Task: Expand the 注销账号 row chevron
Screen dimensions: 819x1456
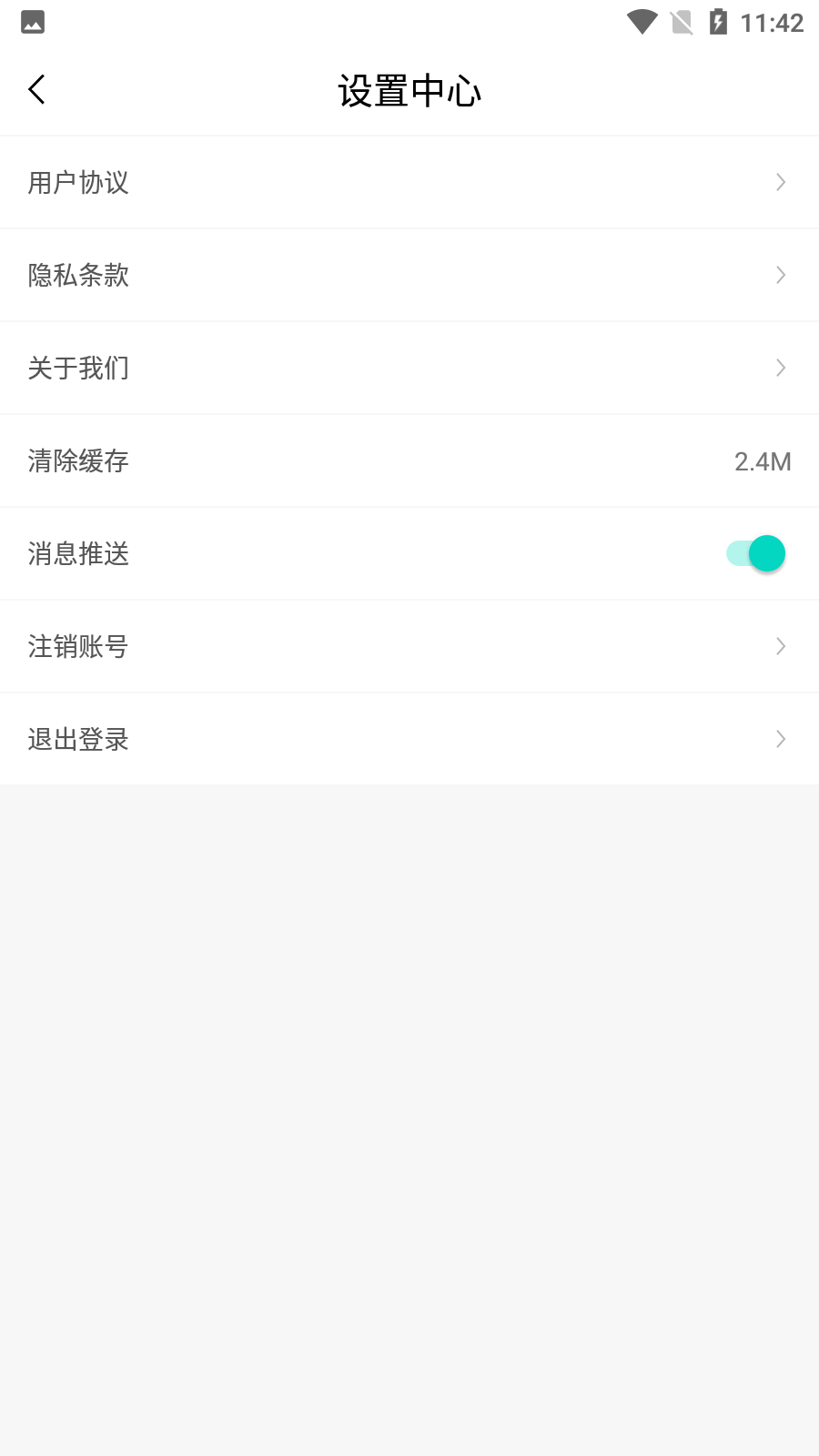Action: pos(780,646)
